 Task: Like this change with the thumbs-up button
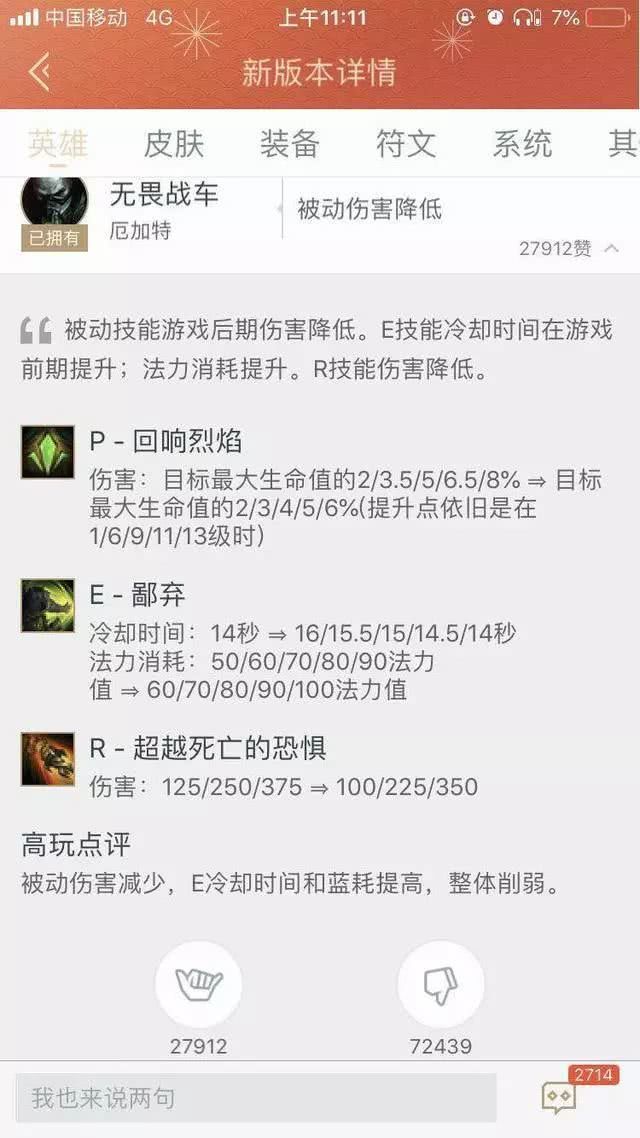pyautogui.click(x=198, y=984)
